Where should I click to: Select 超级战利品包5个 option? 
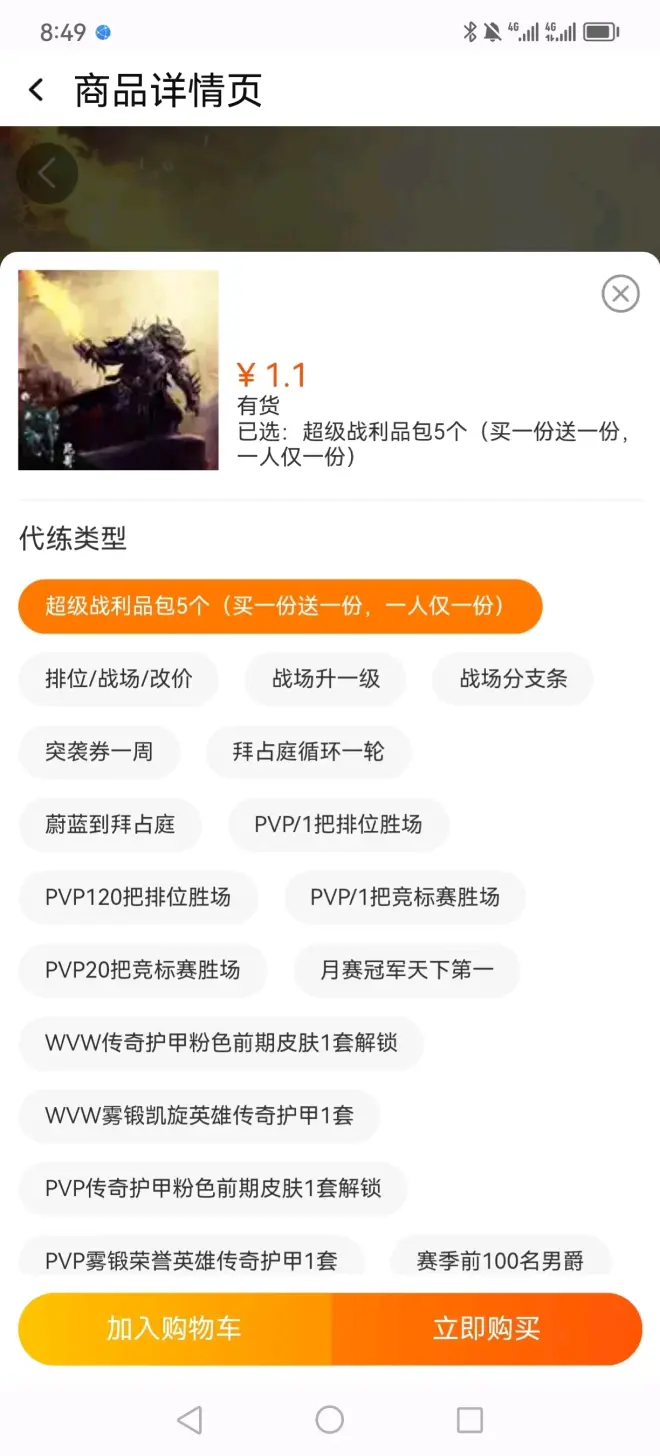tap(280, 606)
